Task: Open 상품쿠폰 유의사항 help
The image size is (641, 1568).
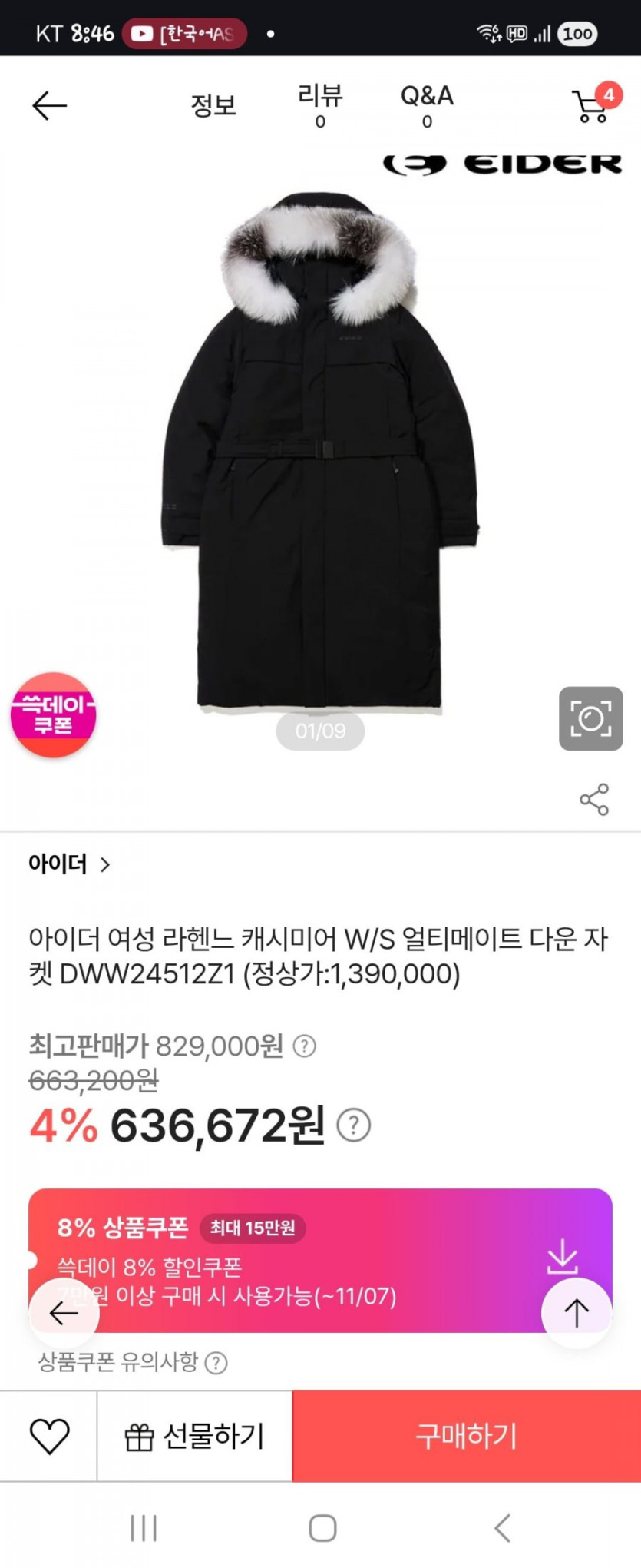Action: tap(216, 1364)
